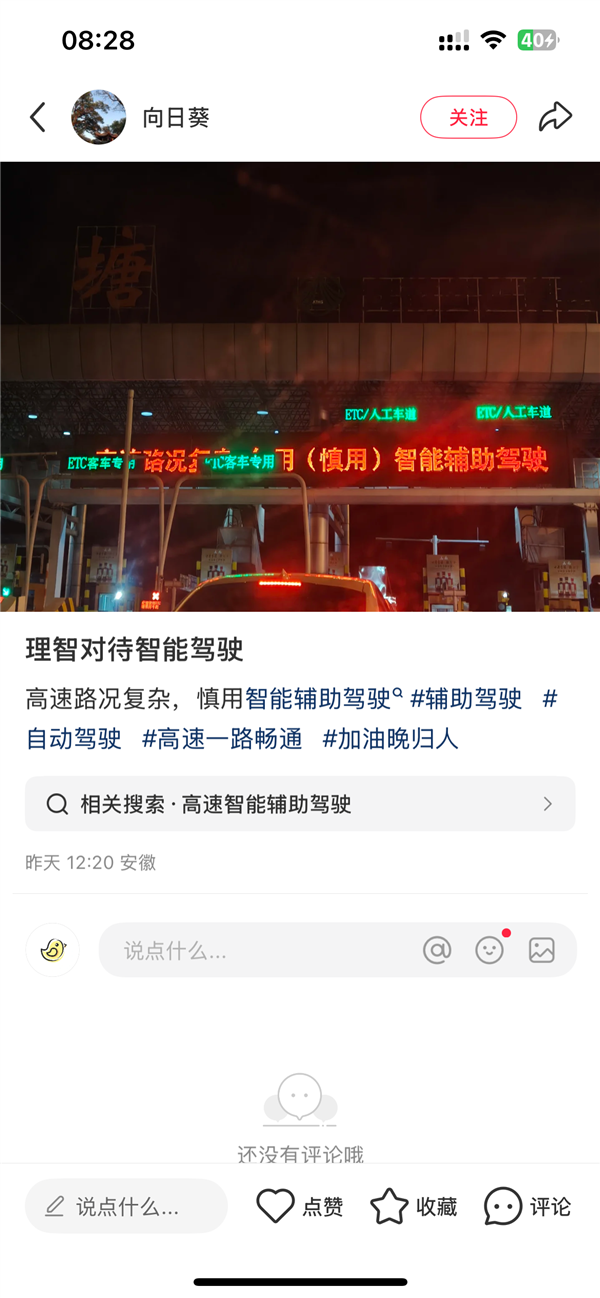Screen dimensions: 600x1298
Task: Mention someone with the @ icon
Action: (437, 950)
